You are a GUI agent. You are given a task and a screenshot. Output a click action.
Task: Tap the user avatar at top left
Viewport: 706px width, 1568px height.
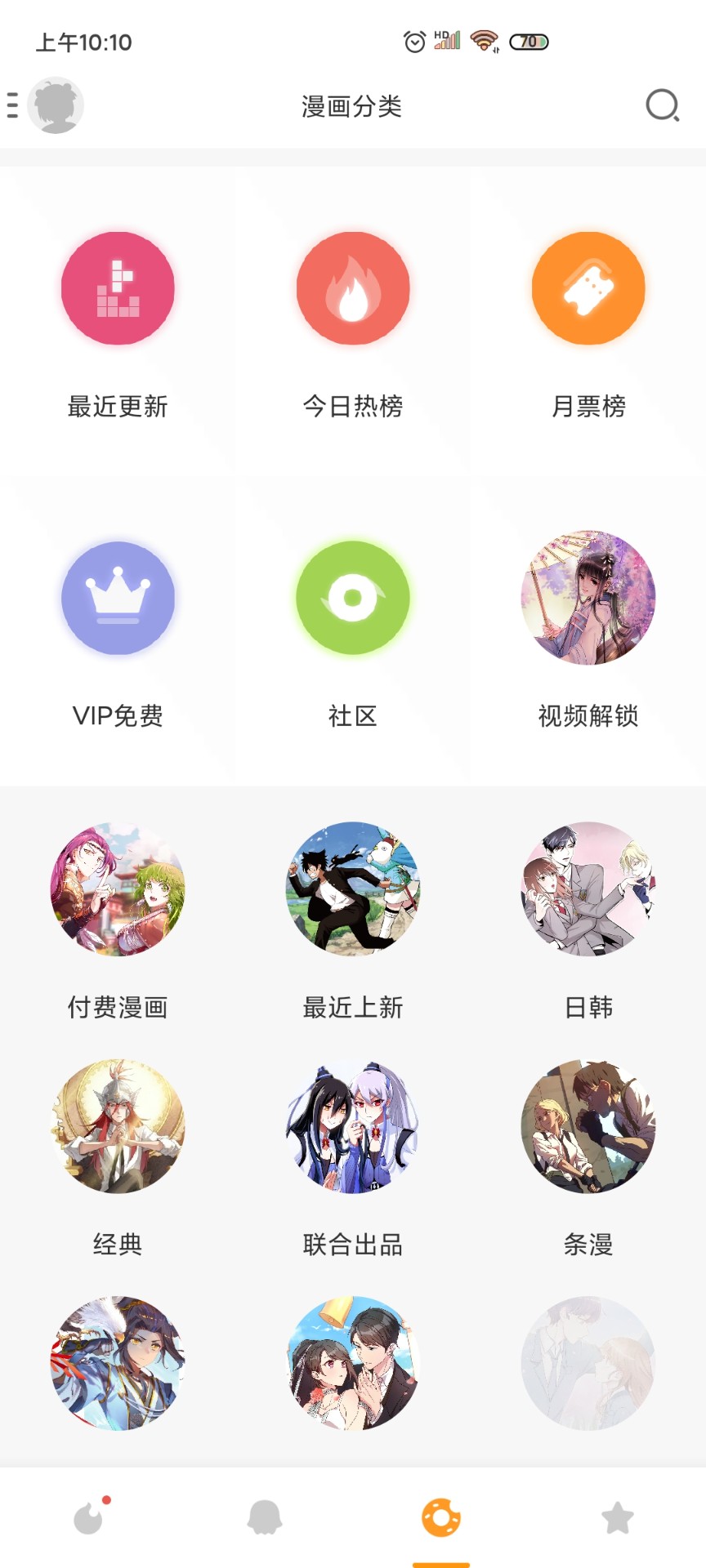(x=55, y=105)
